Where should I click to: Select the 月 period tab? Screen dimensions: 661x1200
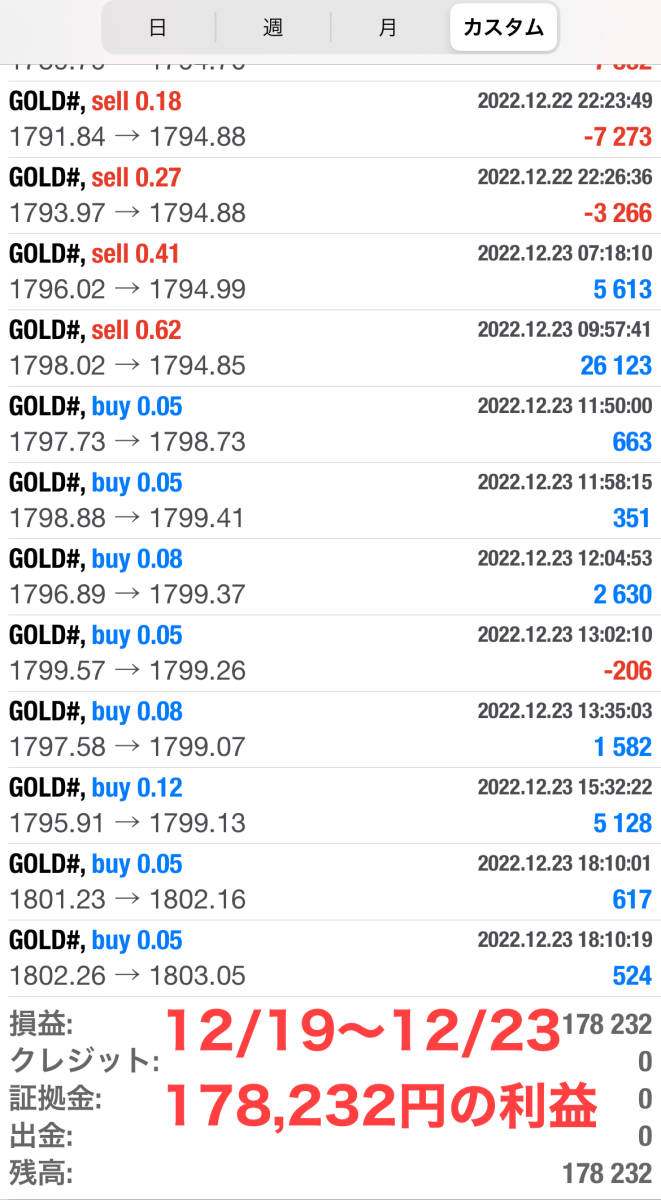[388, 28]
